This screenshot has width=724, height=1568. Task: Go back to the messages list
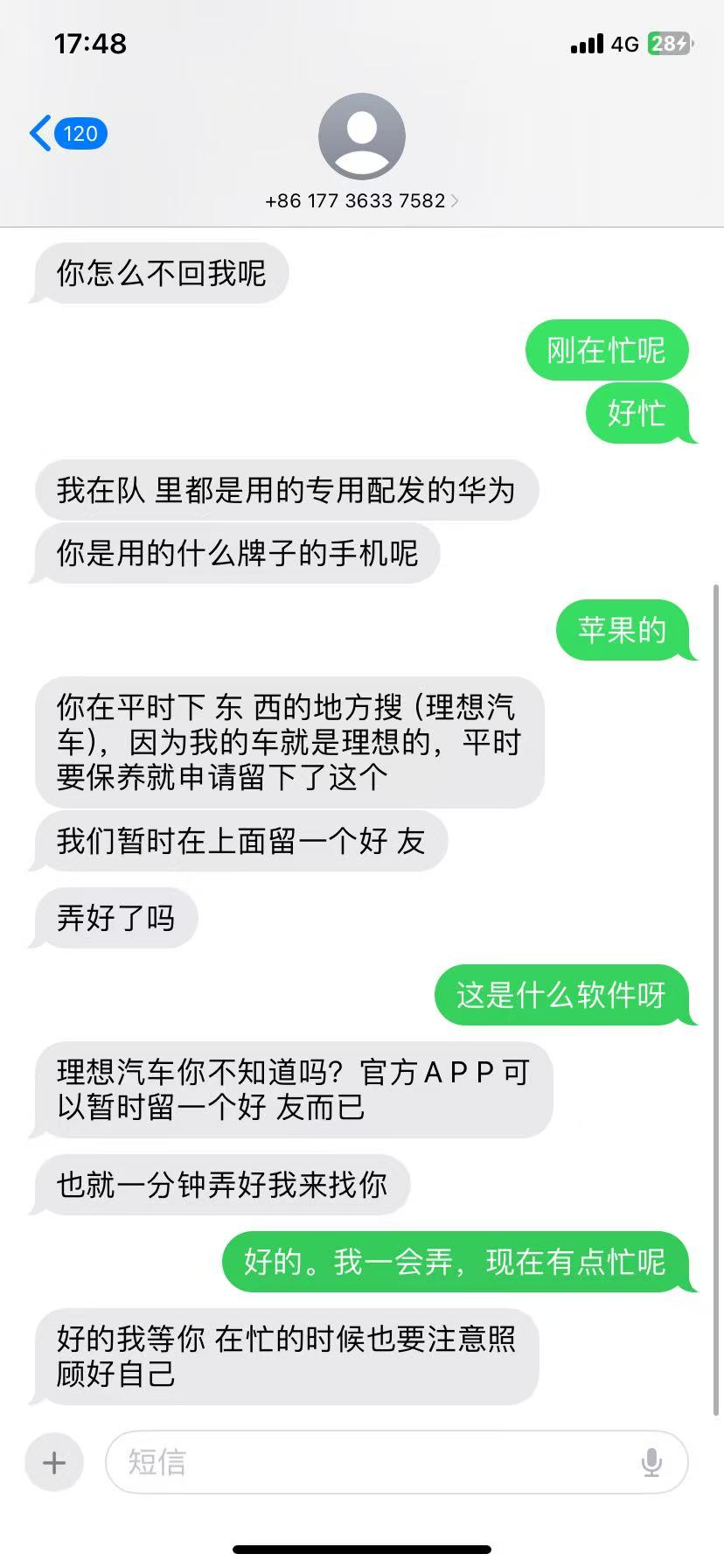coord(66,134)
